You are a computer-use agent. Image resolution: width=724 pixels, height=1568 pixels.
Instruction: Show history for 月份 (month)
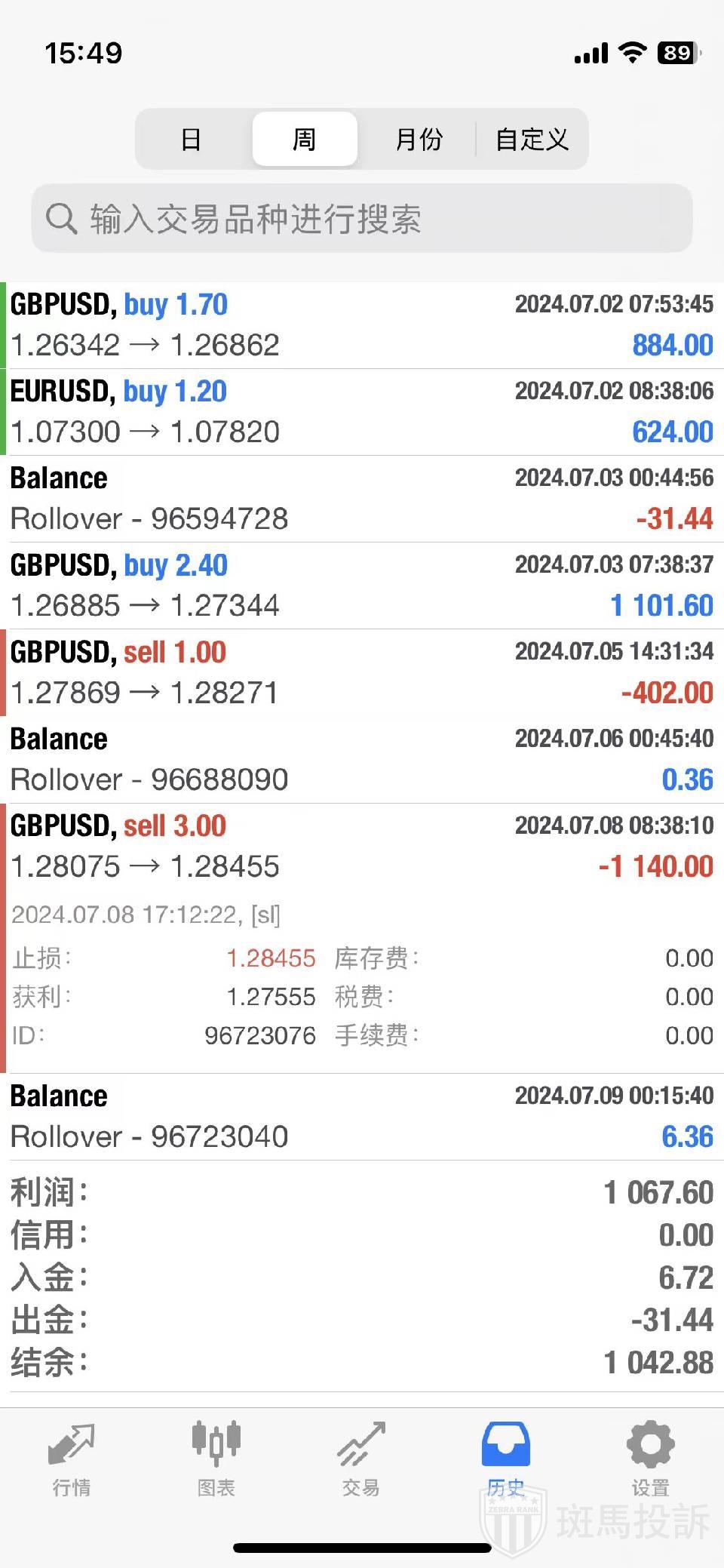coord(419,140)
